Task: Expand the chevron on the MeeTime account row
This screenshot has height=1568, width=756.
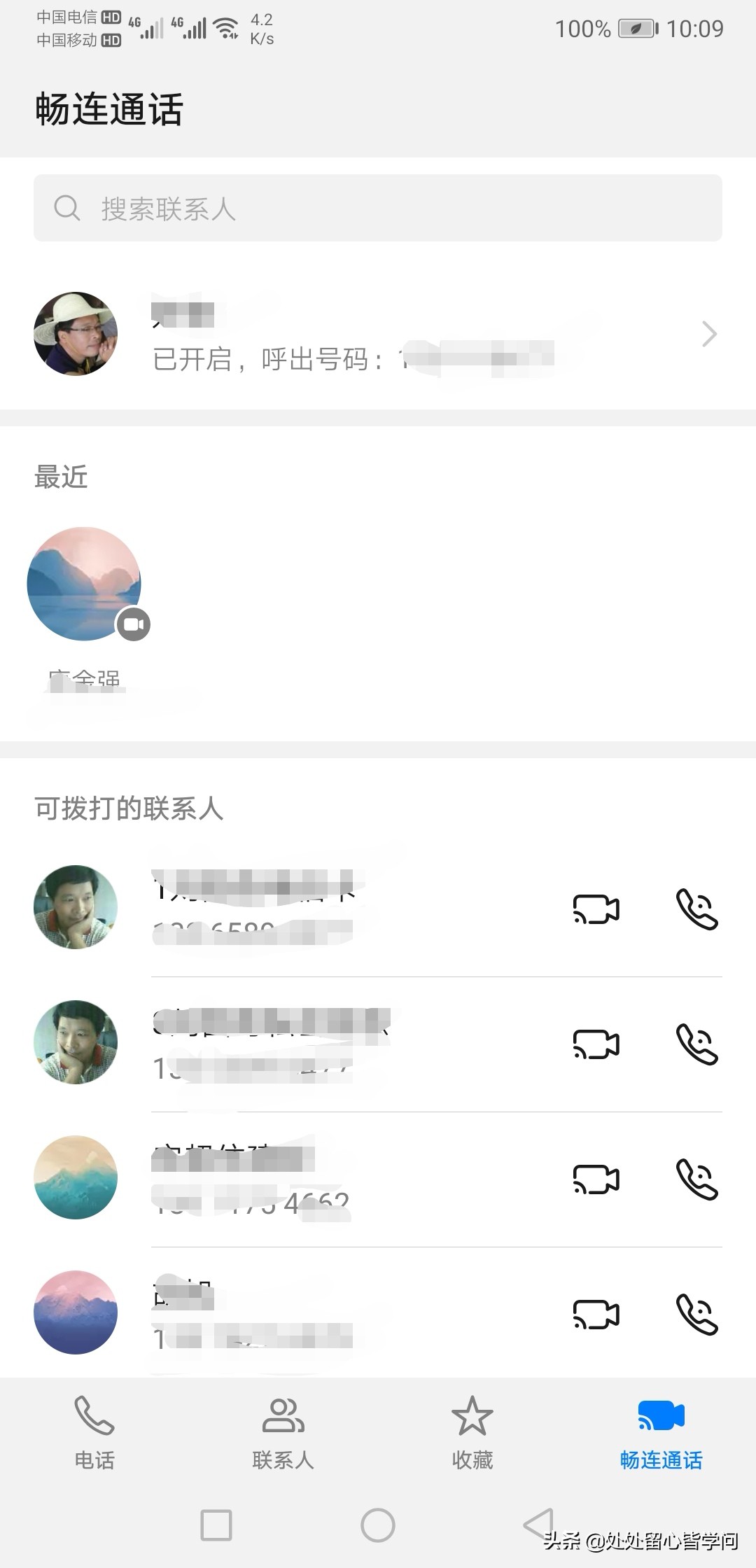Action: pos(709,335)
